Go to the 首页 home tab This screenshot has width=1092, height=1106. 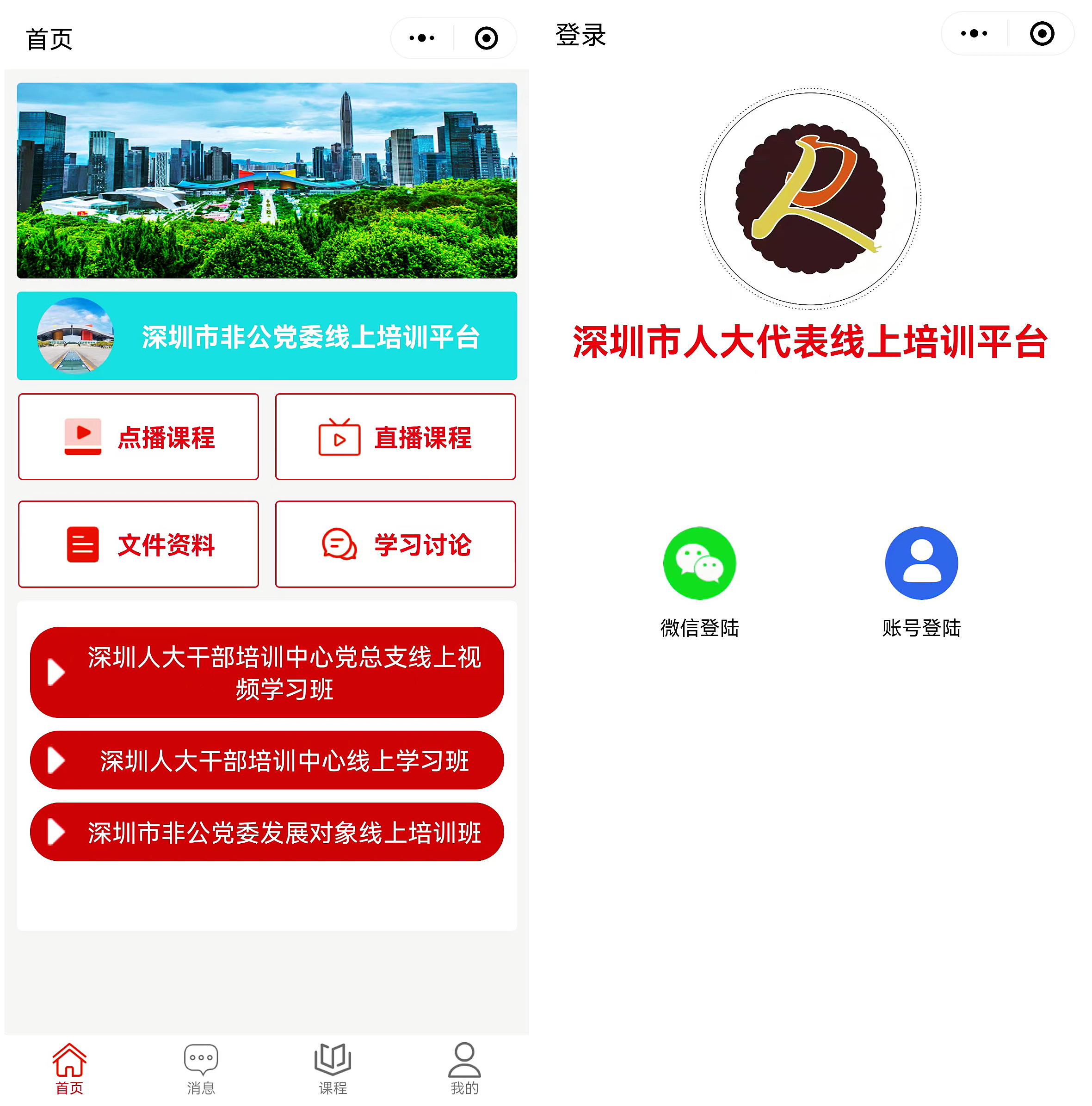(68, 1068)
